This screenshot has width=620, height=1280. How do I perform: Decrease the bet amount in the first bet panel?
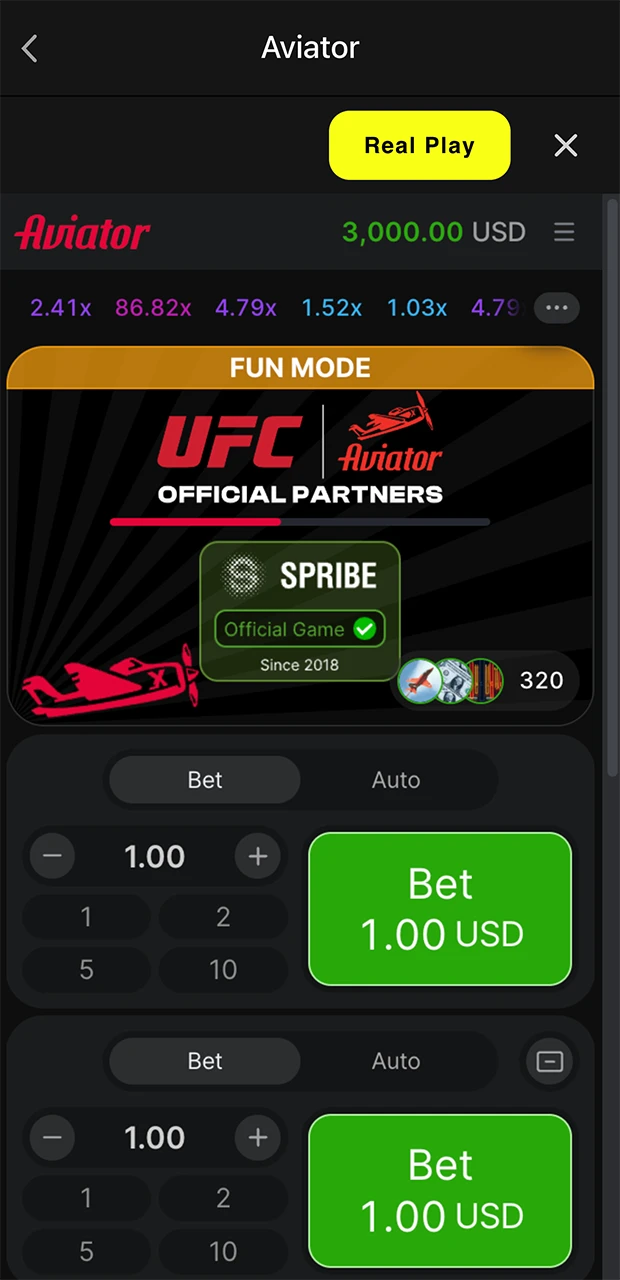[x=52, y=857]
